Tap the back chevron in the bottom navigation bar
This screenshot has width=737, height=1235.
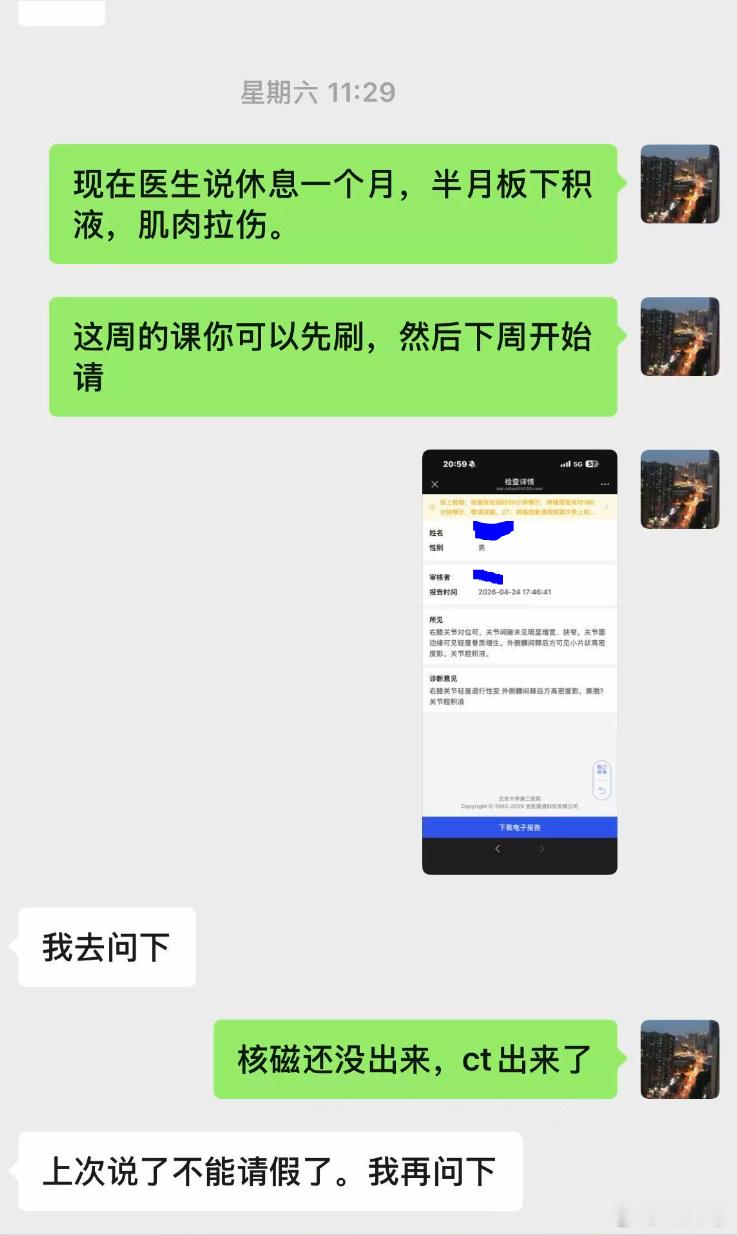pyautogui.click(x=497, y=847)
